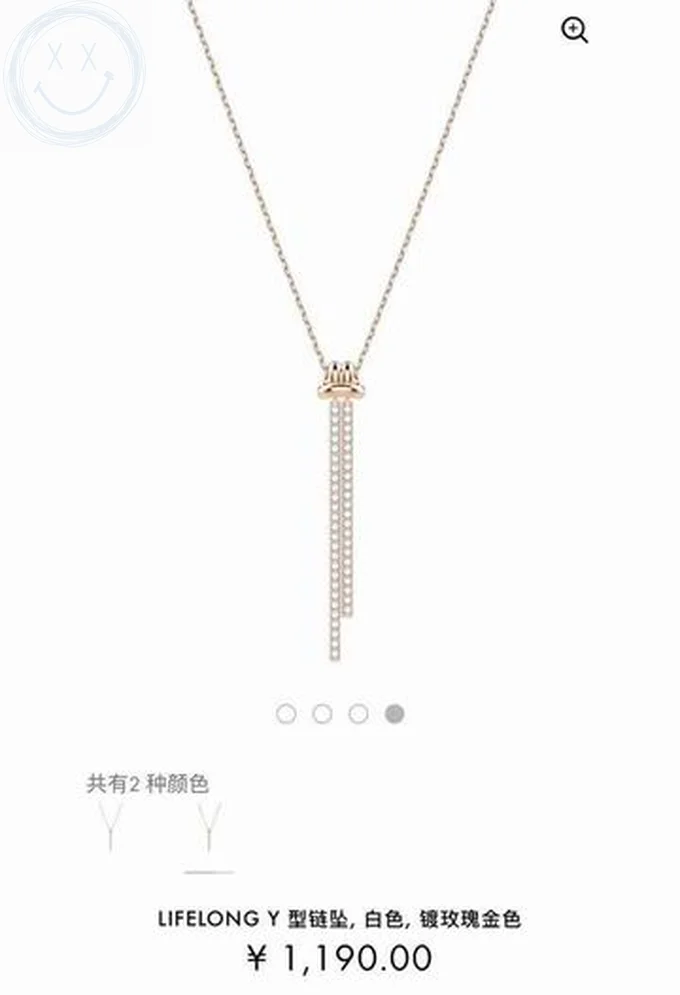Tap the magnifier zoom icon
Screen dimensions: 680x995
tap(574, 31)
